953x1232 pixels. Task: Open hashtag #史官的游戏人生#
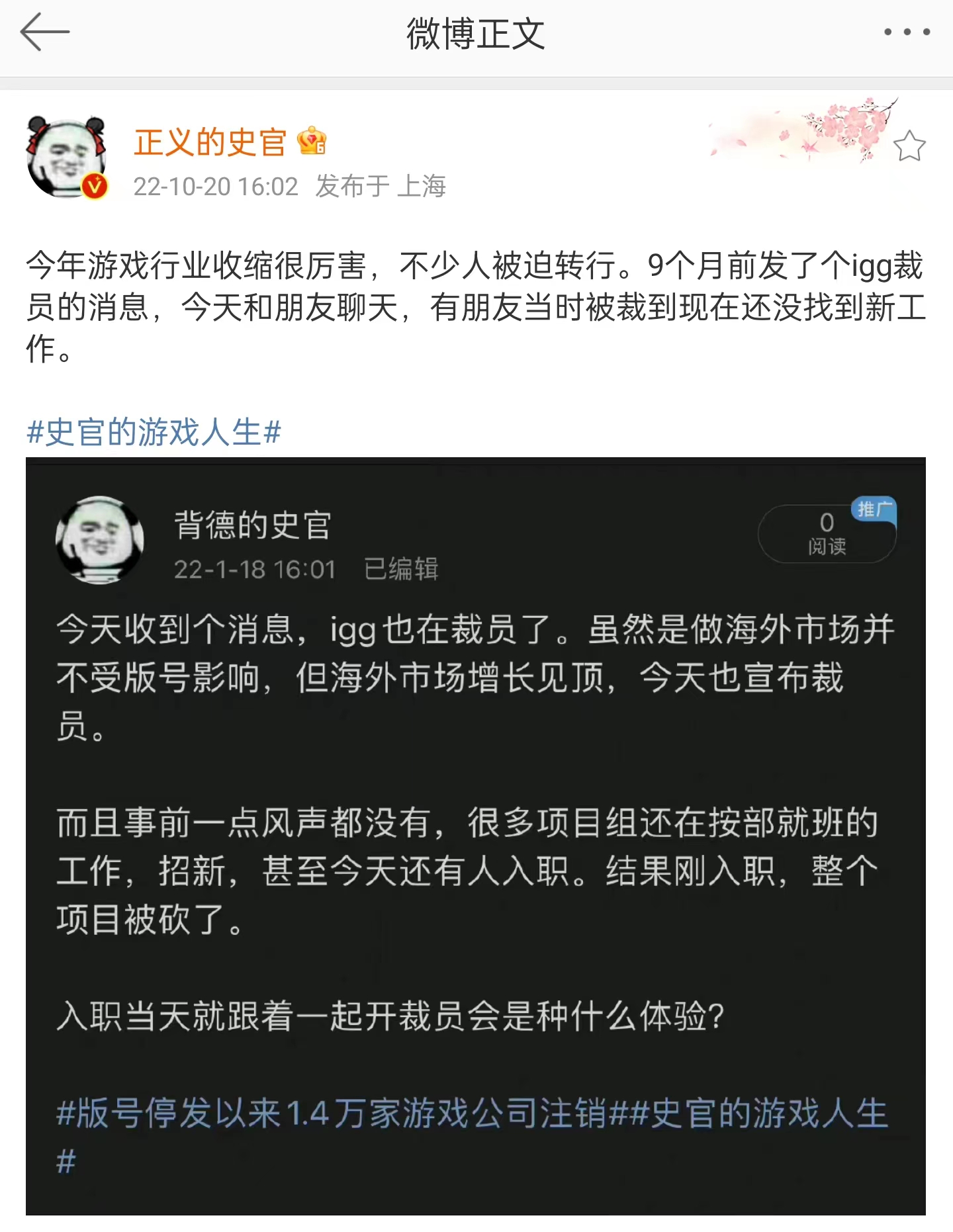tap(154, 433)
